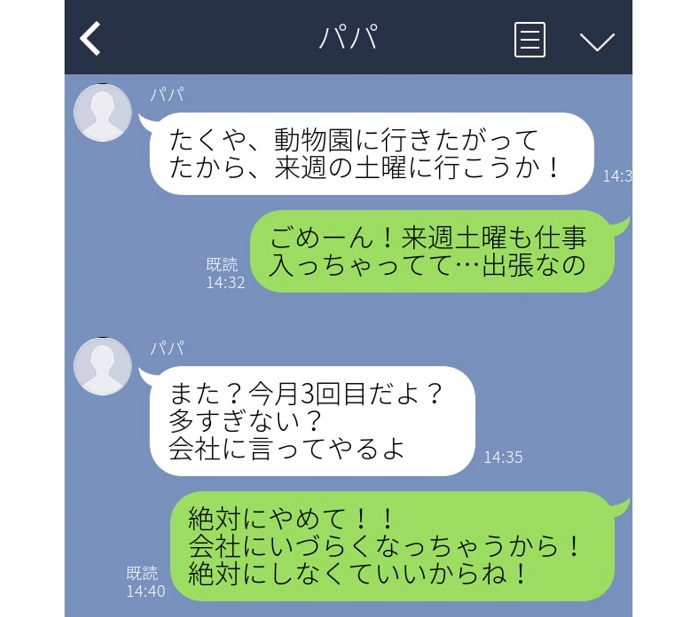Expand the chat menu chevron

[597, 41]
